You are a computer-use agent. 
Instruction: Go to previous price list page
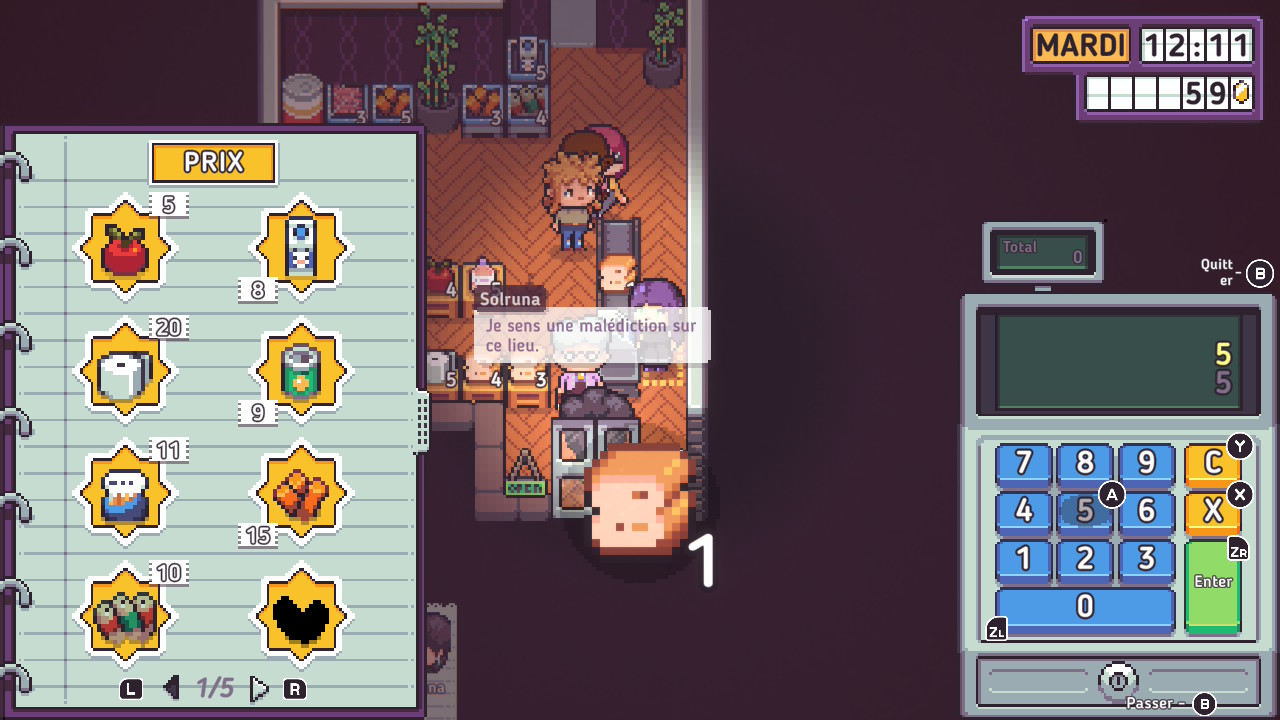pyautogui.click(x=172, y=688)
